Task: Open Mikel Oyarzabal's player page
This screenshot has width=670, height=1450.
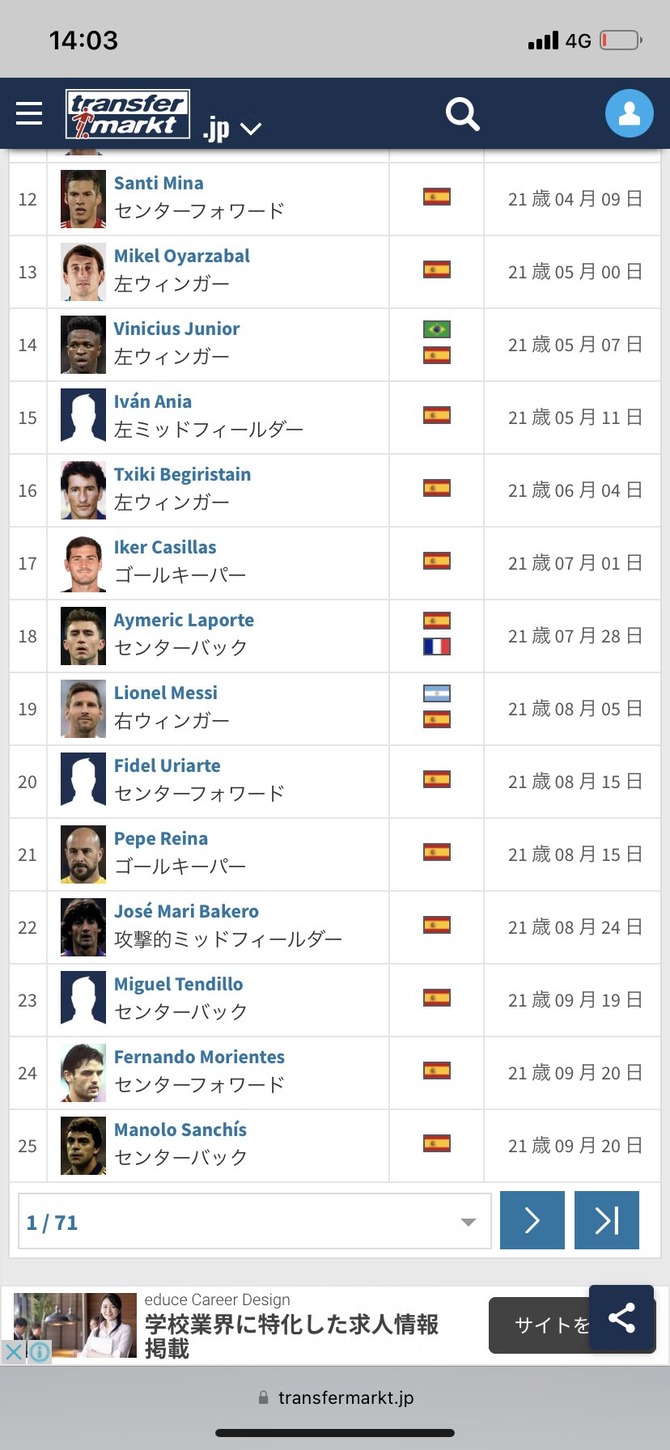Action: click(182, 256)
